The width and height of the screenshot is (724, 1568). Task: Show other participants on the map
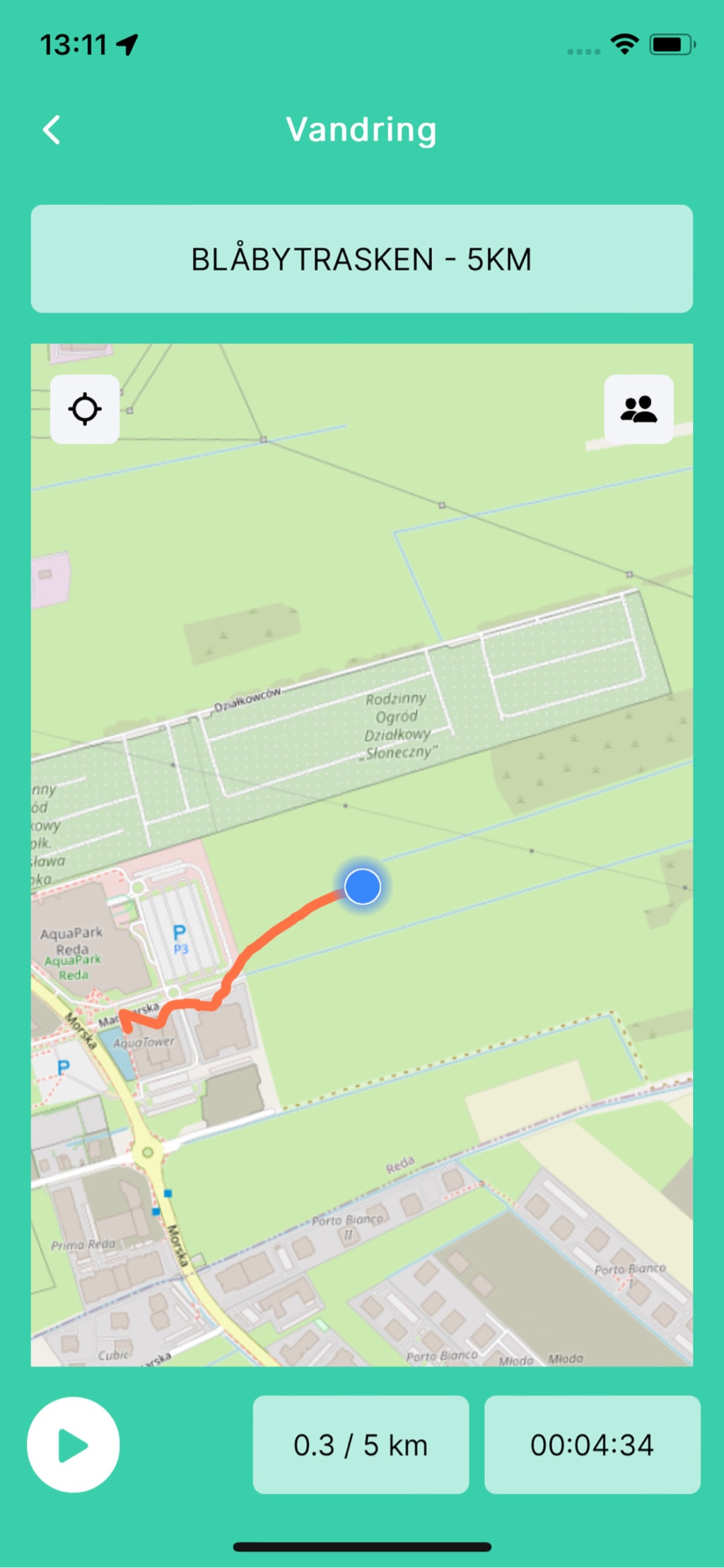pos(638,409)
